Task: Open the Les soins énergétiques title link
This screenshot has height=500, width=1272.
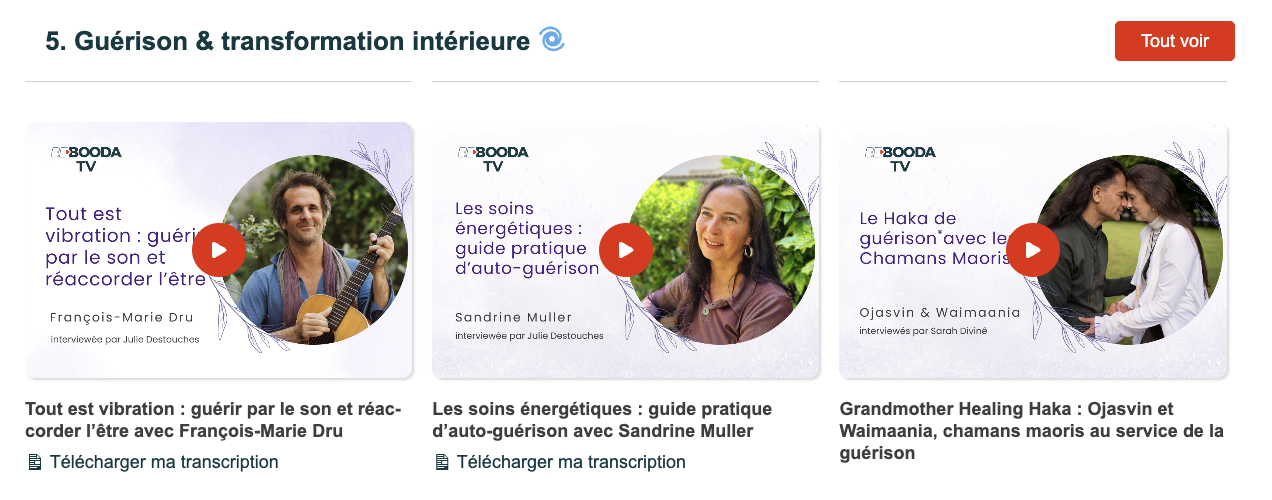Action: pyautogui.click(x=601, y=420)
